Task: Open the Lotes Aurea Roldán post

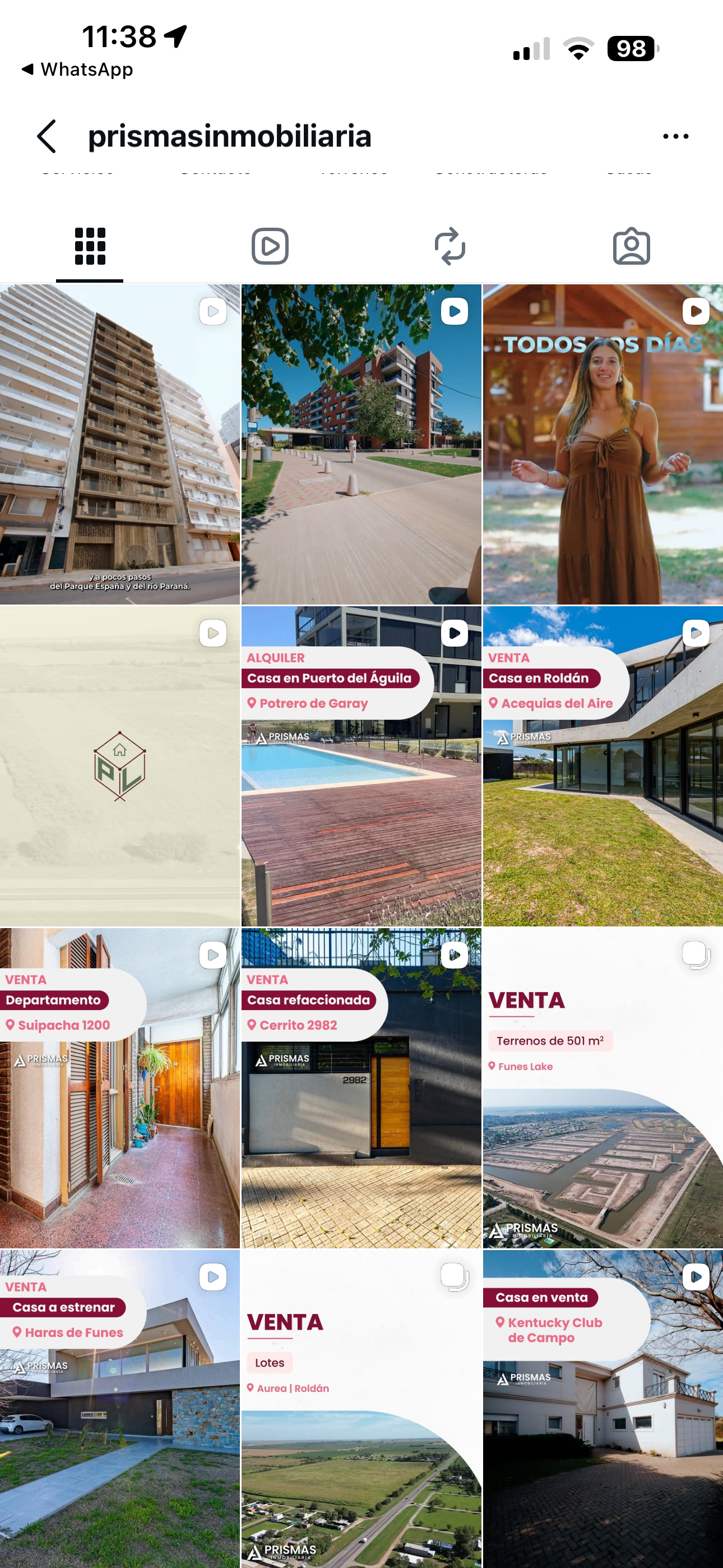Action: coord(361,1409)
